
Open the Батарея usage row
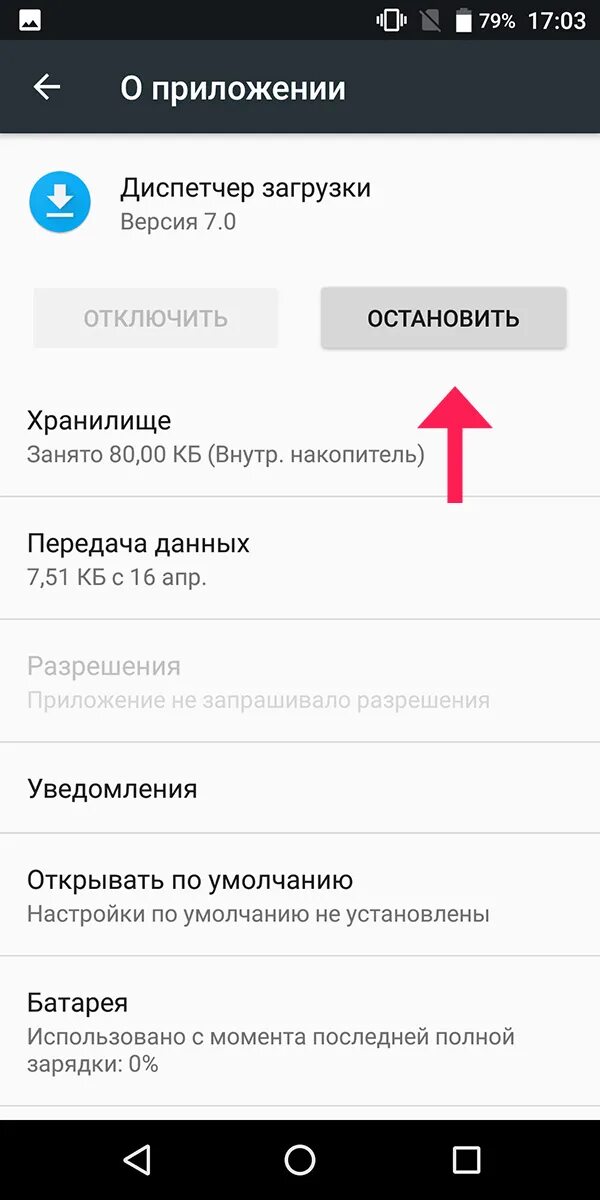pos(300,1032)
